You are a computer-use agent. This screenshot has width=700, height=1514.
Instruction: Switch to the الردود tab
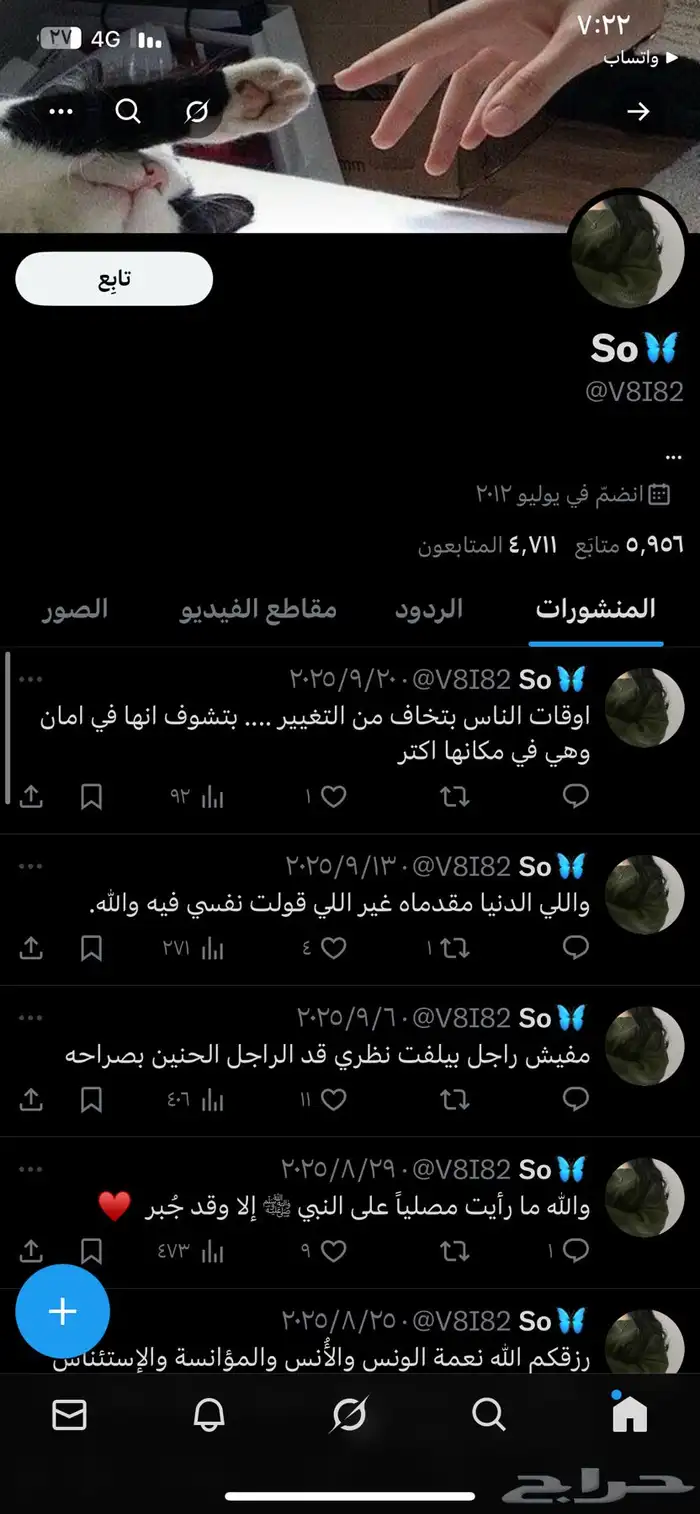coord(428,609)
